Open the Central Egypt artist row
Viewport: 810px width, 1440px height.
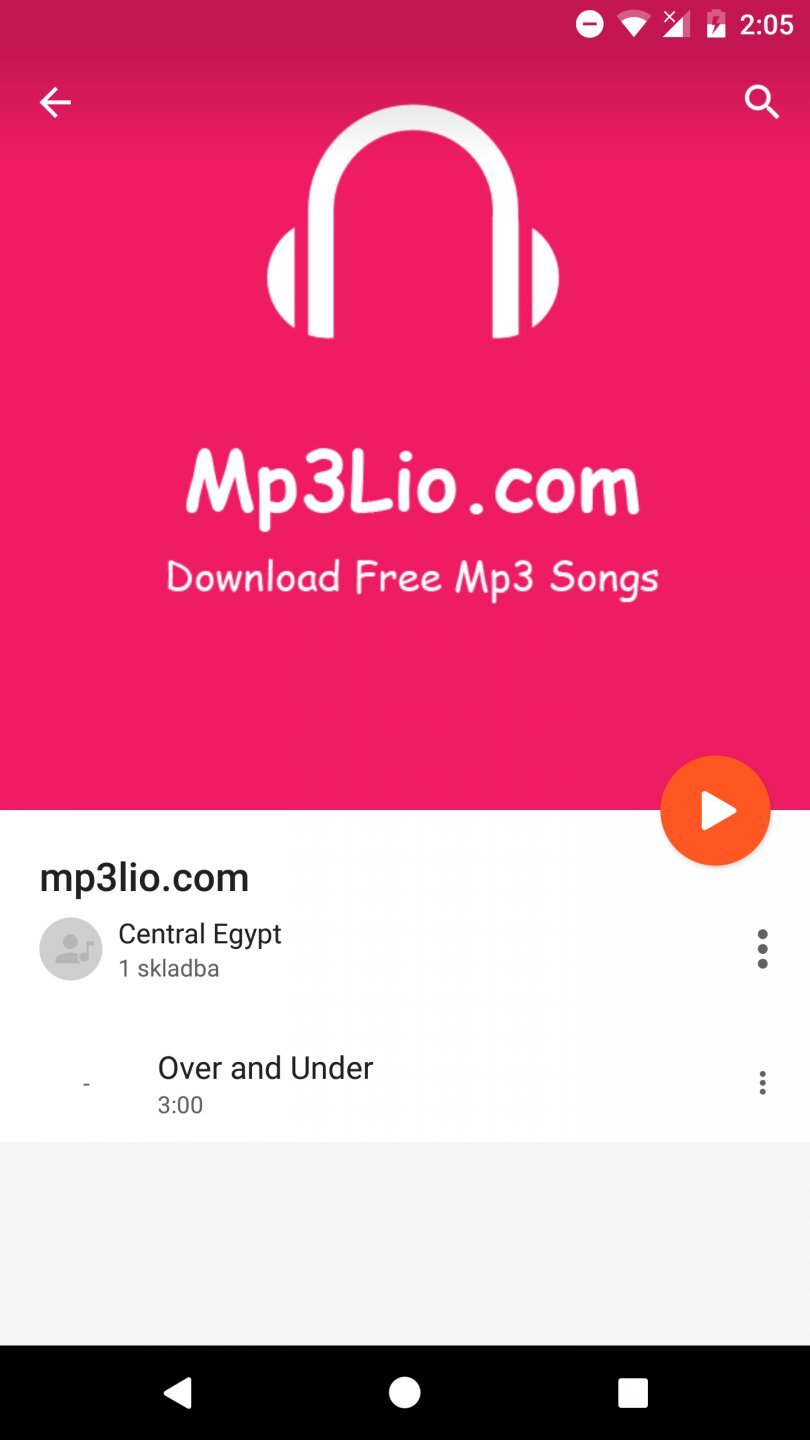(200, 948)
